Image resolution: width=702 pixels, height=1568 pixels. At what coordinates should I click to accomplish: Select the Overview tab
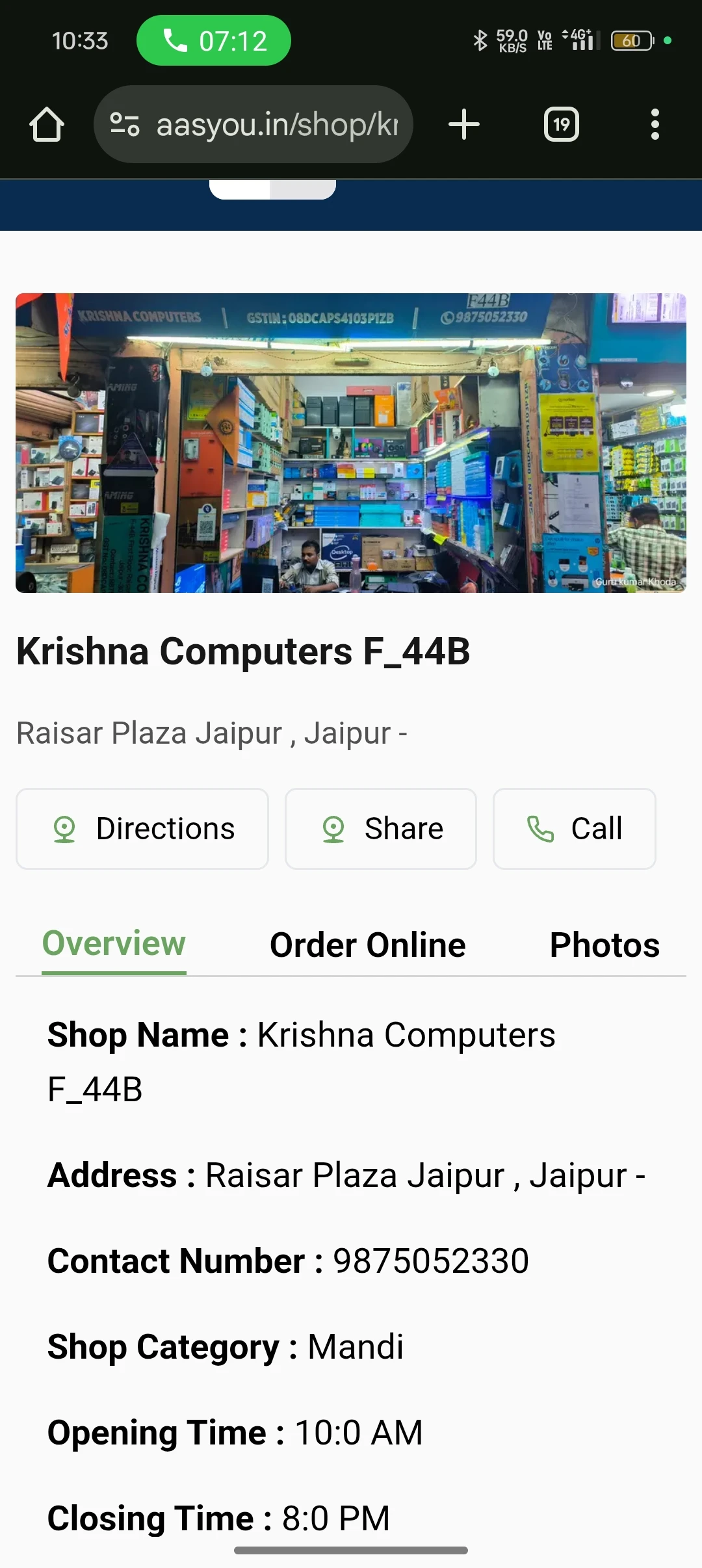click(114, 944)
